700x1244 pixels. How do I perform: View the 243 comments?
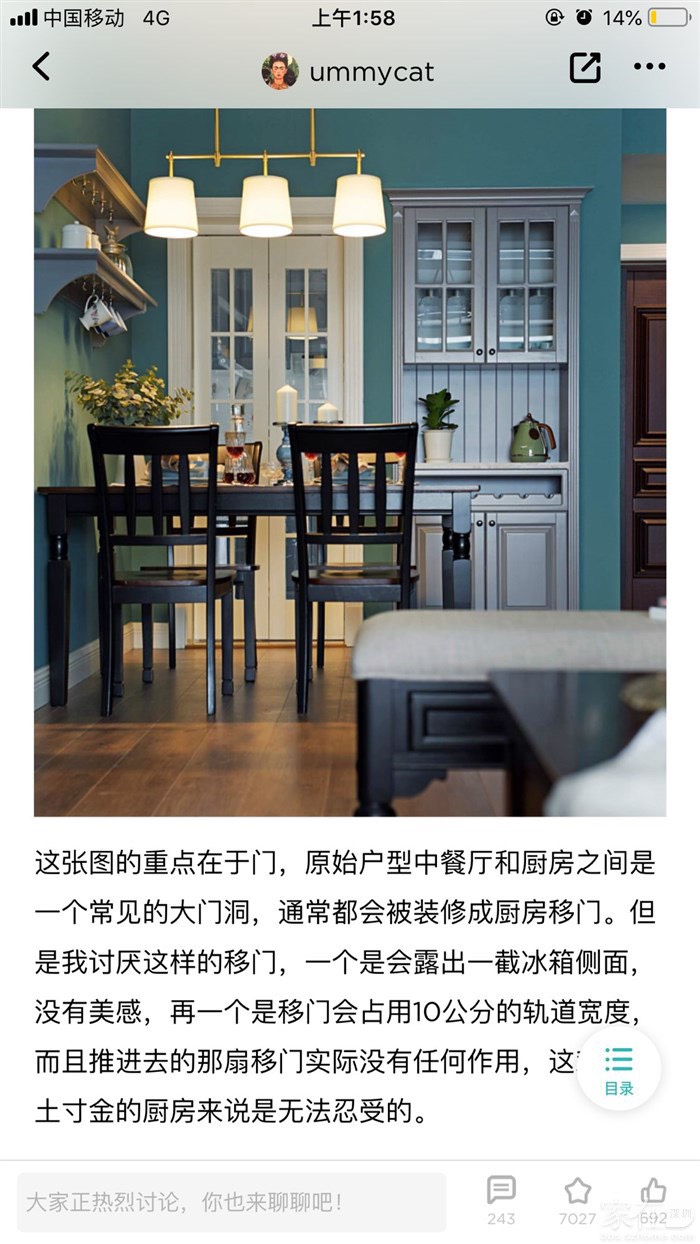[501, 1198]
